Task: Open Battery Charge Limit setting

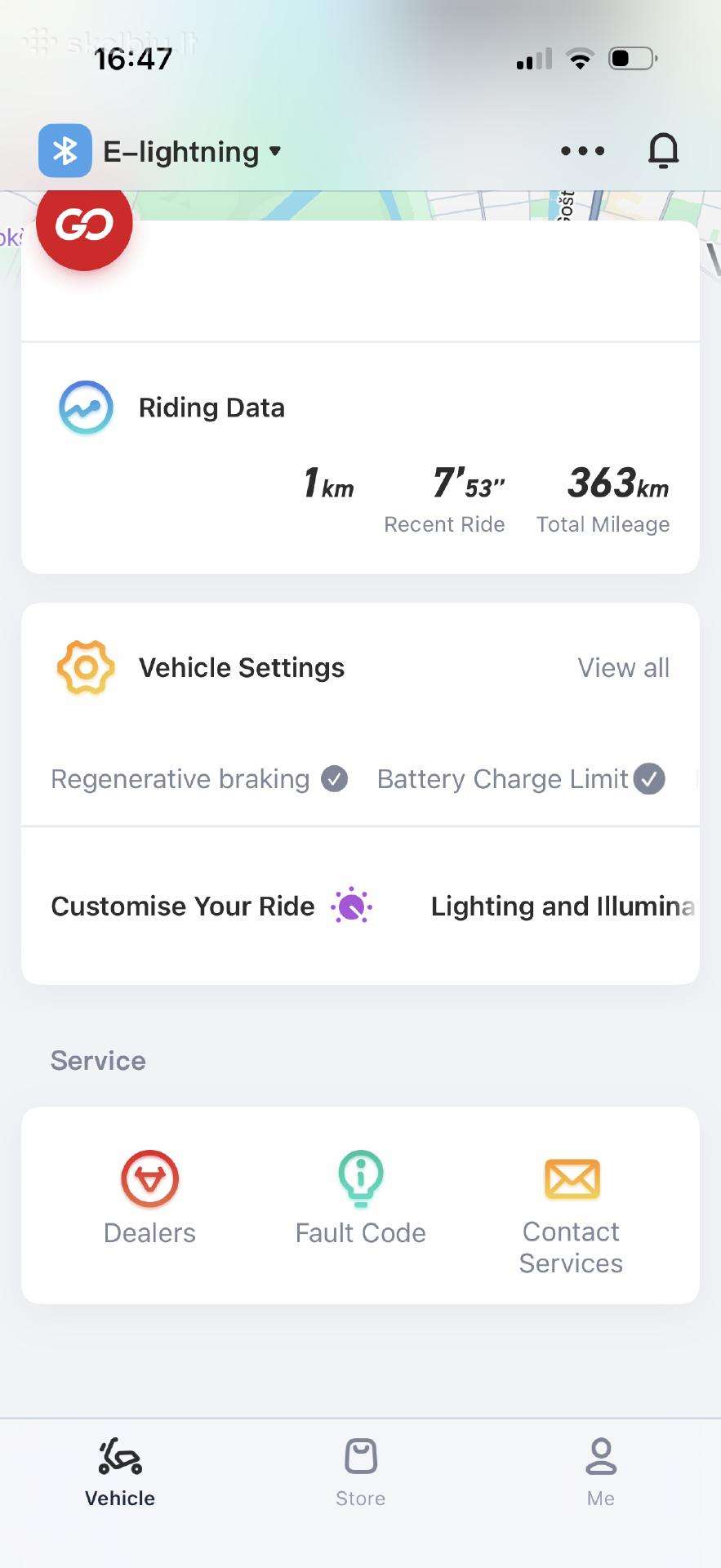Action: [521, 779]
